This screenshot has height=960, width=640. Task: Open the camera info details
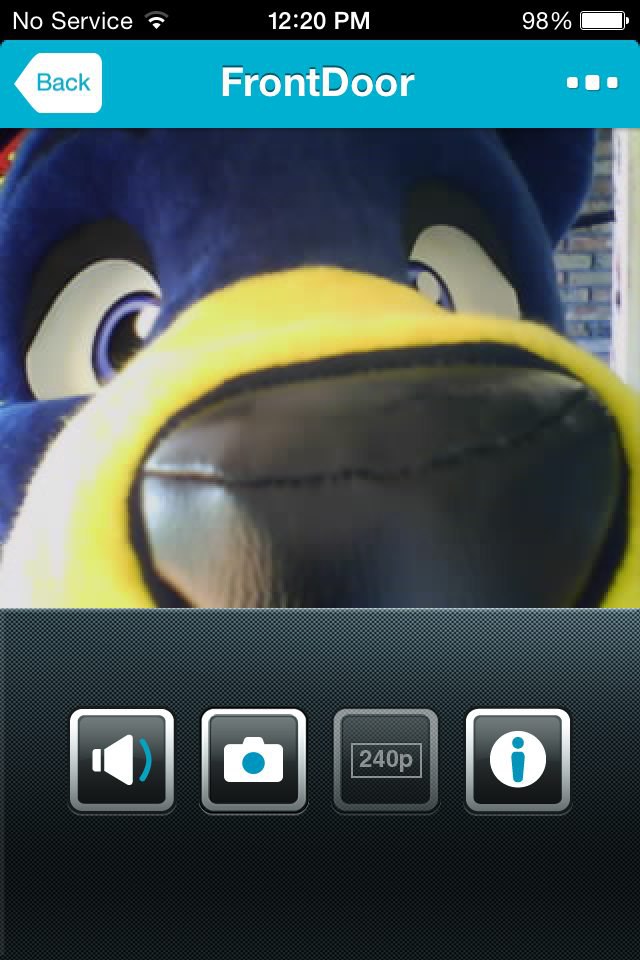click(518, 760)
